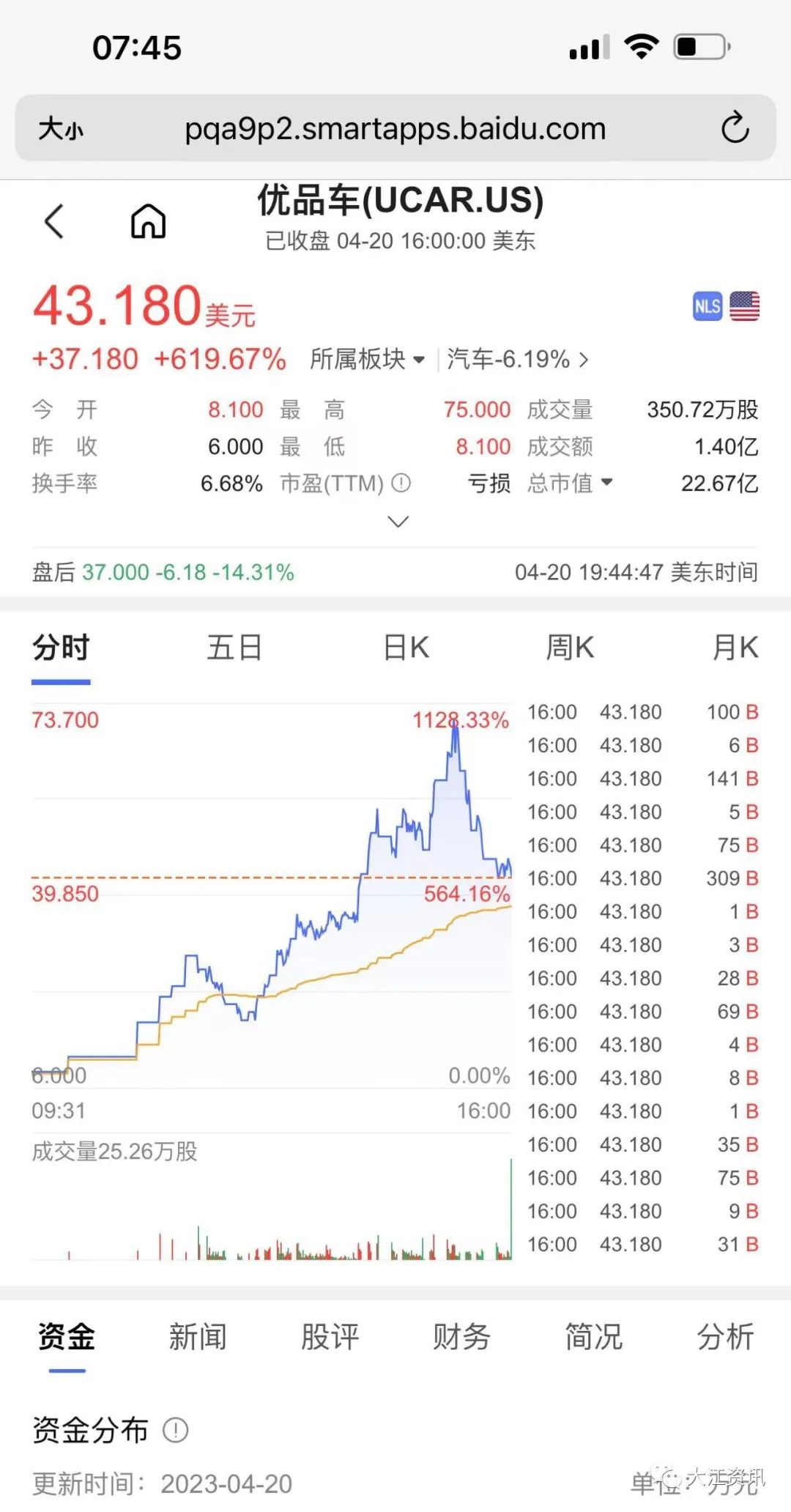Screen dimensions: 791x1512
Task: Open the 汽车 sector link
Action: 517,359
